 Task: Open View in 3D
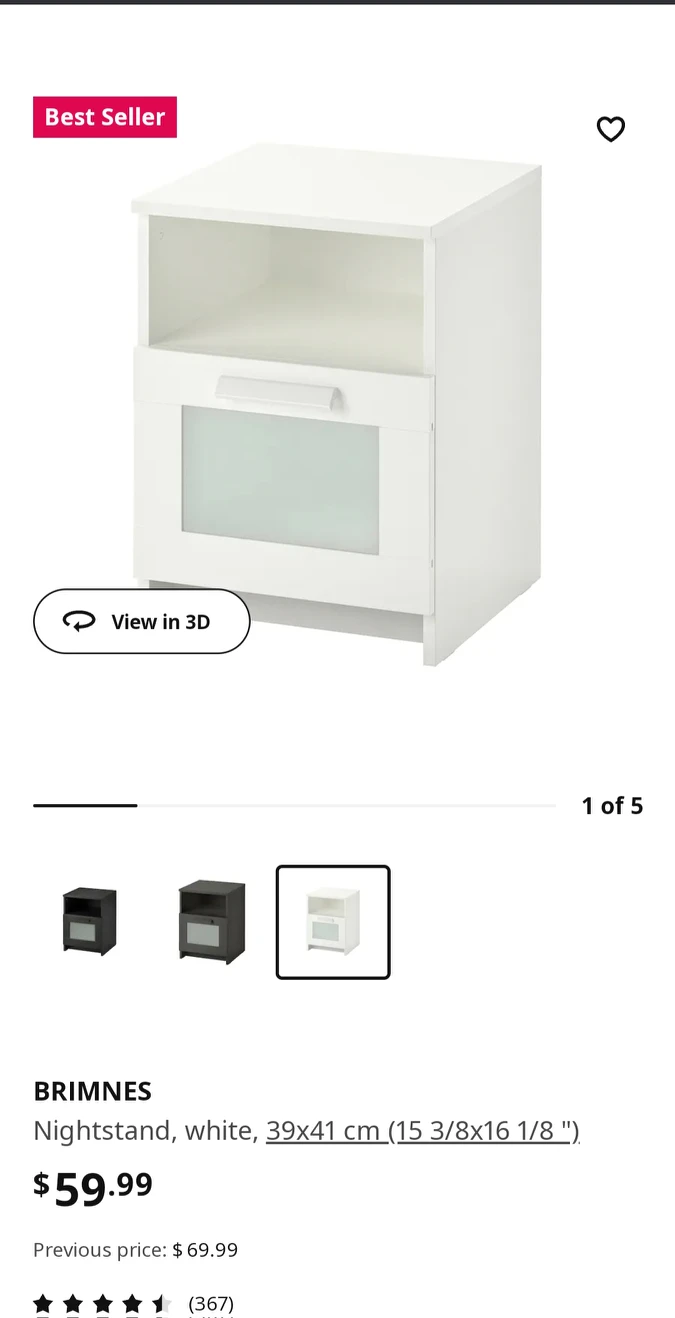pos(142,621)
